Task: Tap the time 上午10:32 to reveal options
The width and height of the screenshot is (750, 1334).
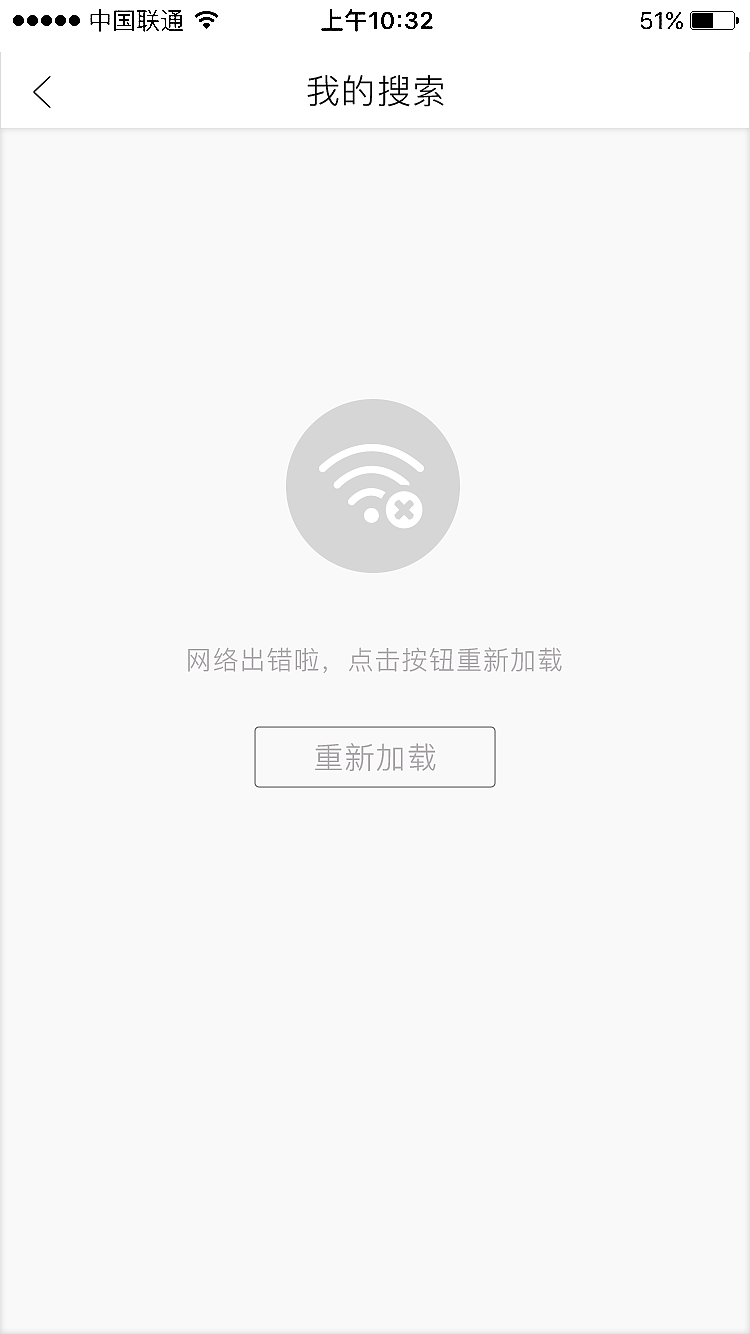Action: click(x=375, y=20)
